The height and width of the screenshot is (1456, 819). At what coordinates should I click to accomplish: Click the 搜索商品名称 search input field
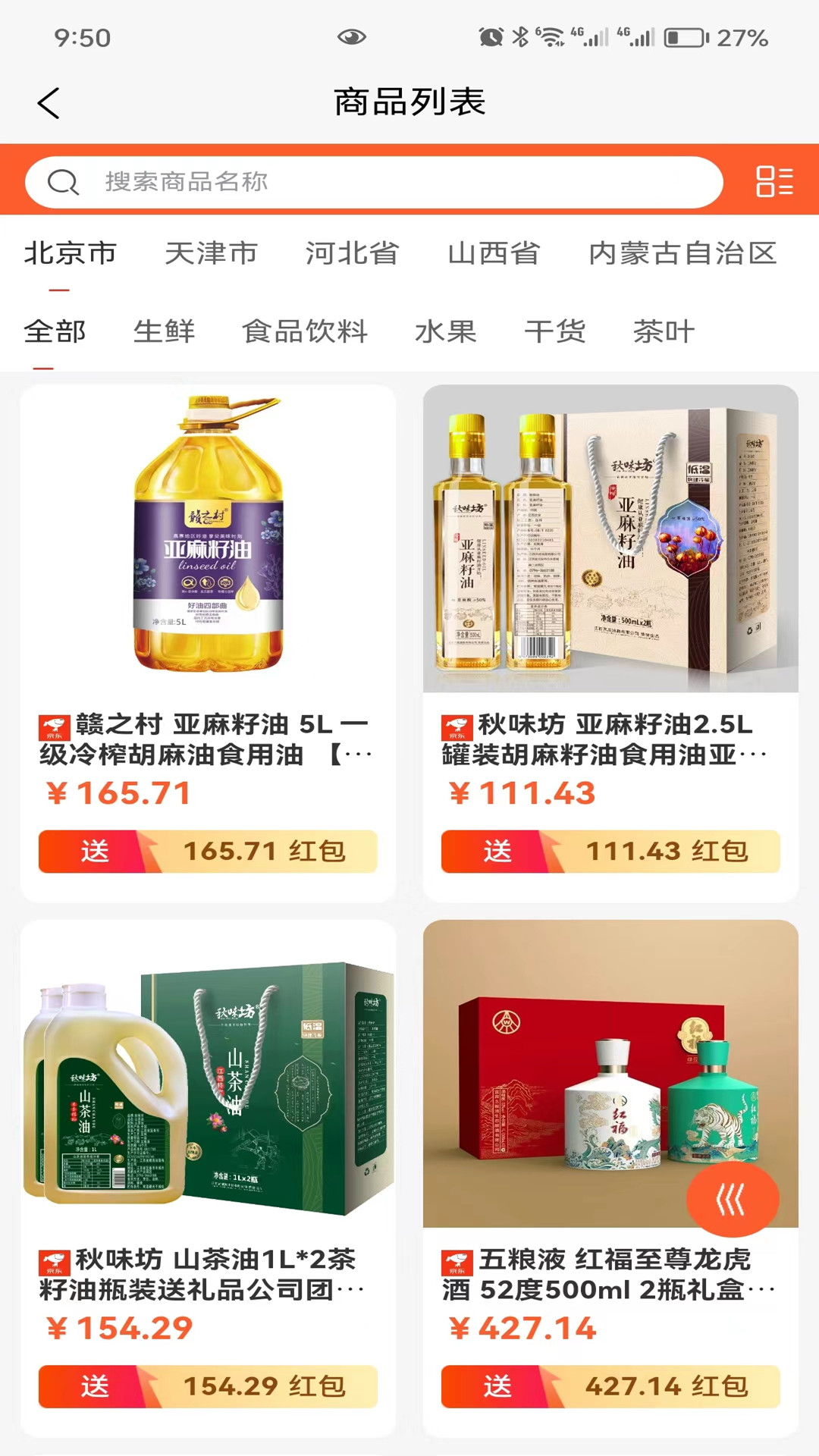(303, 181)
